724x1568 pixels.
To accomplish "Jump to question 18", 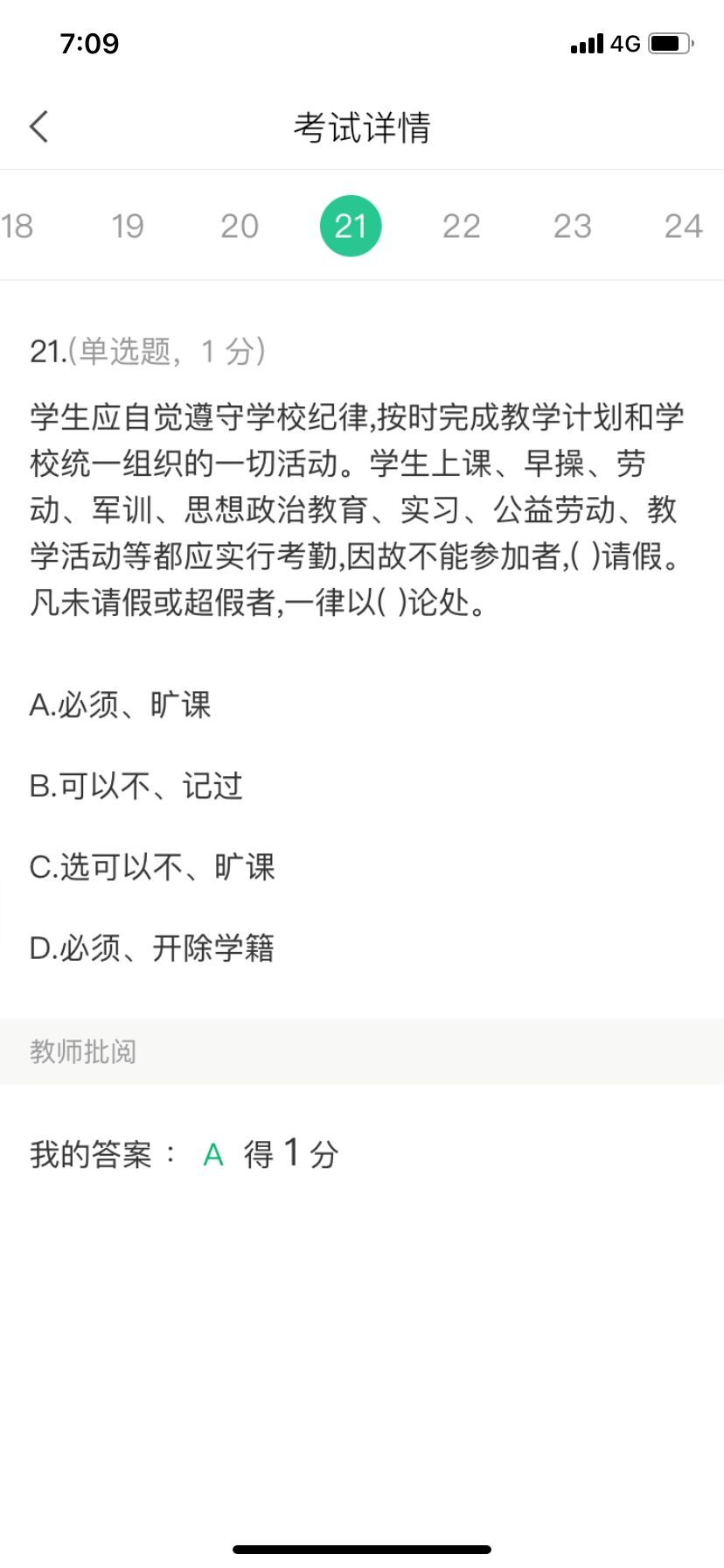I will (x=17, y=226).
